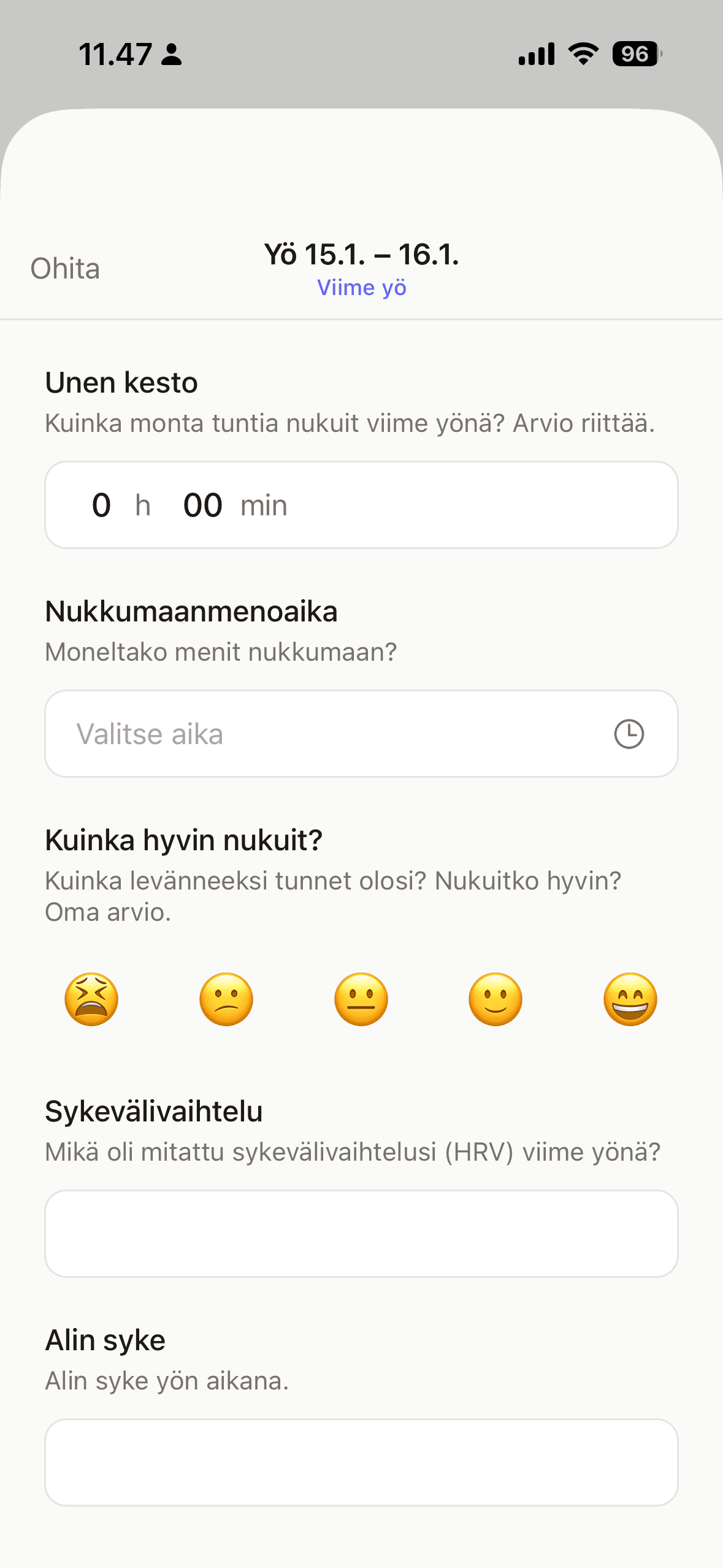Tap the hours value showing 0
Image resolution: width=723 pixels, height=1568 pixels.
point(102,504)
